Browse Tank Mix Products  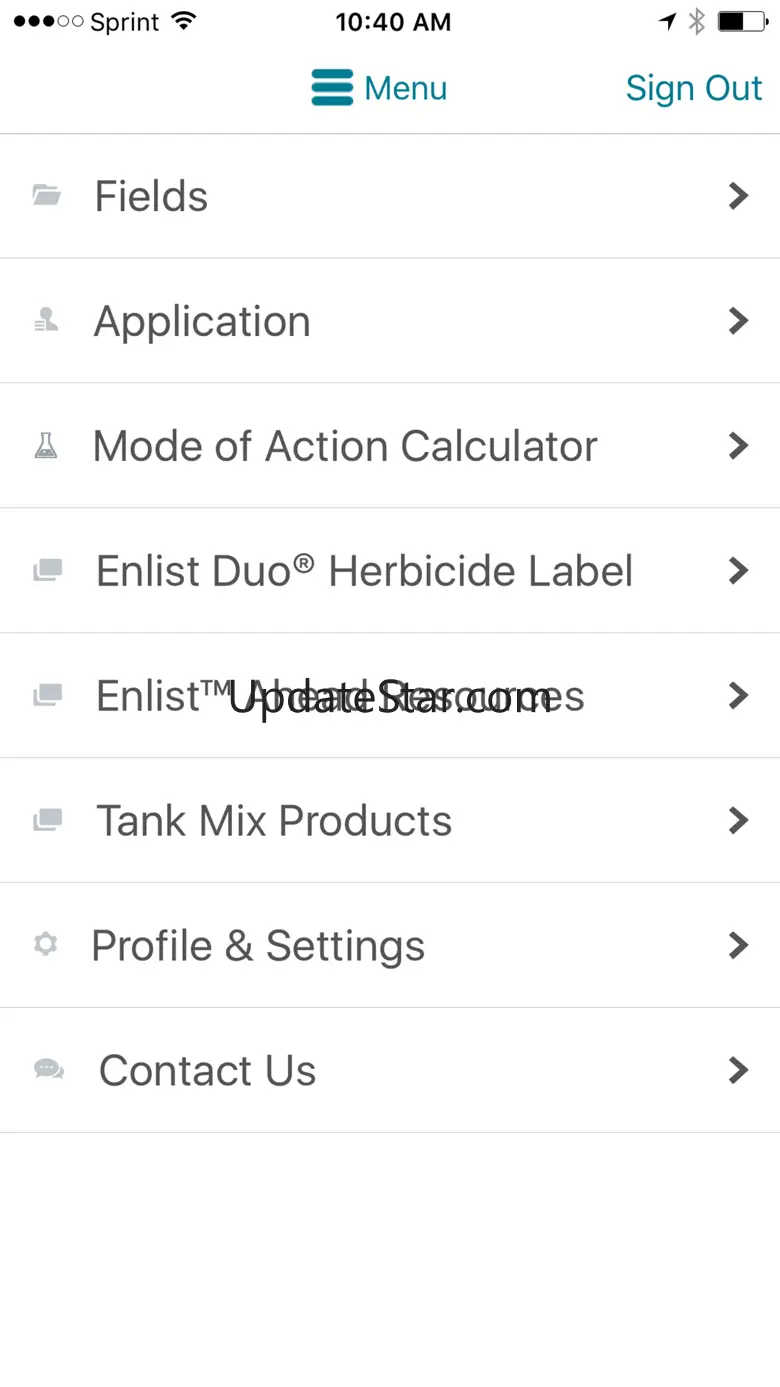[x=389, y=821]
